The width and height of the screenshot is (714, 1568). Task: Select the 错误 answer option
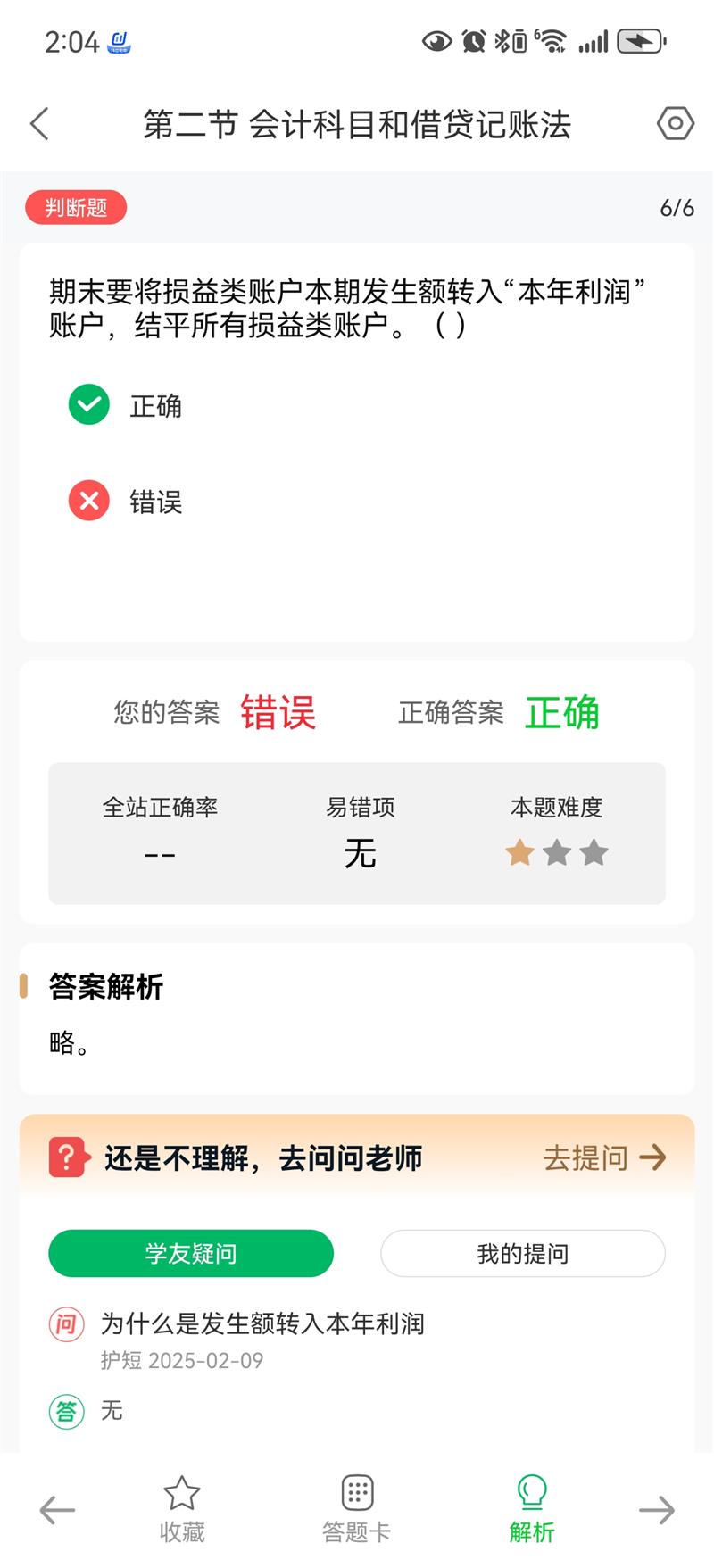point(125,502)
